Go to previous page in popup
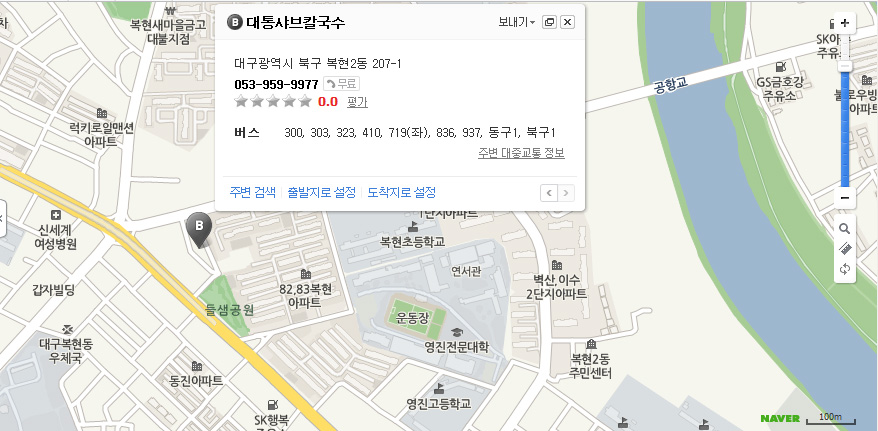This screenshot has height=431, width=878. click(548, 193)
